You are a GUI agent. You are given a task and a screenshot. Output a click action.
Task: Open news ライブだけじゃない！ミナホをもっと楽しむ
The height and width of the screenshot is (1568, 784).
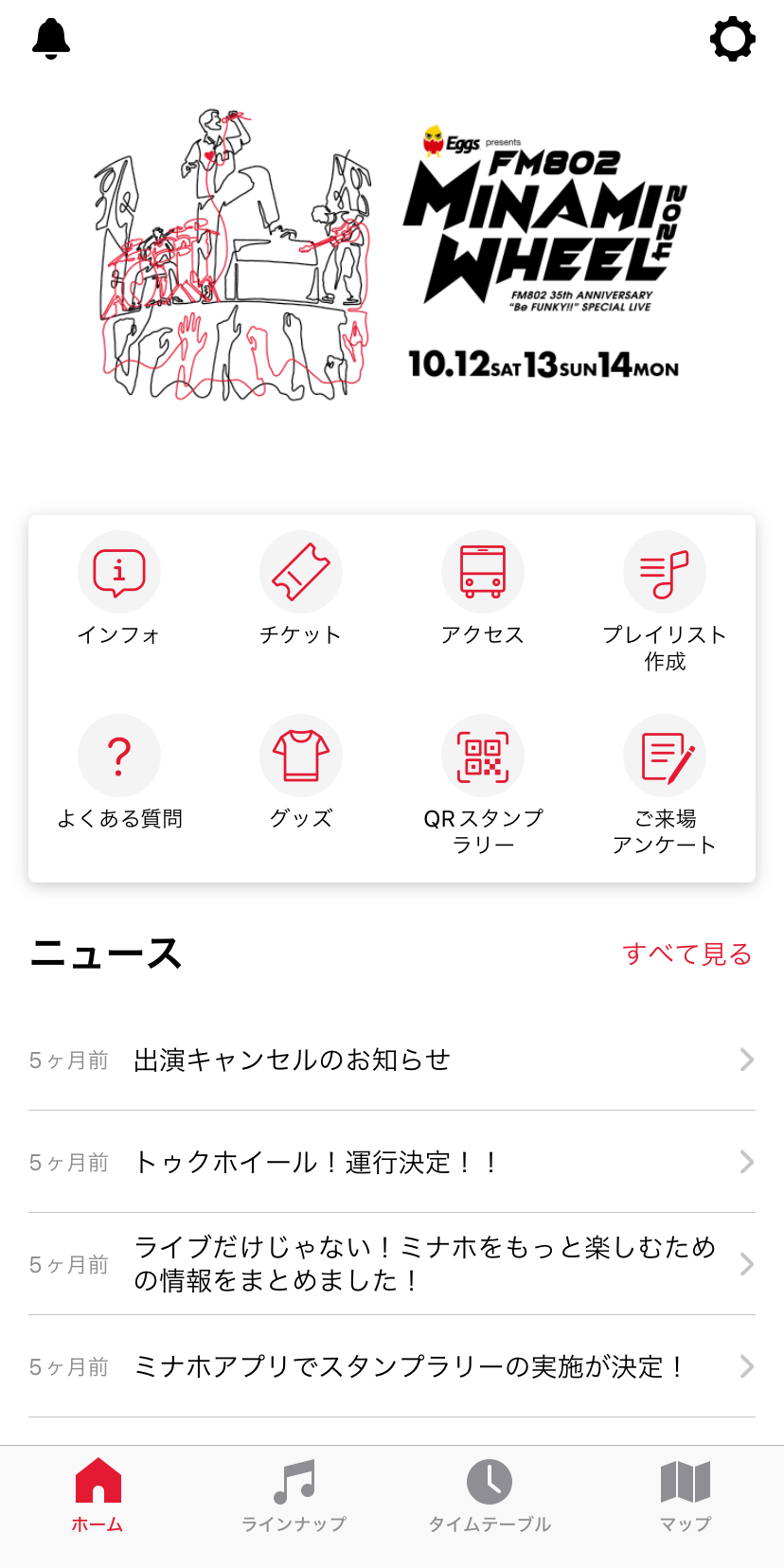(x=391, y=1264)
